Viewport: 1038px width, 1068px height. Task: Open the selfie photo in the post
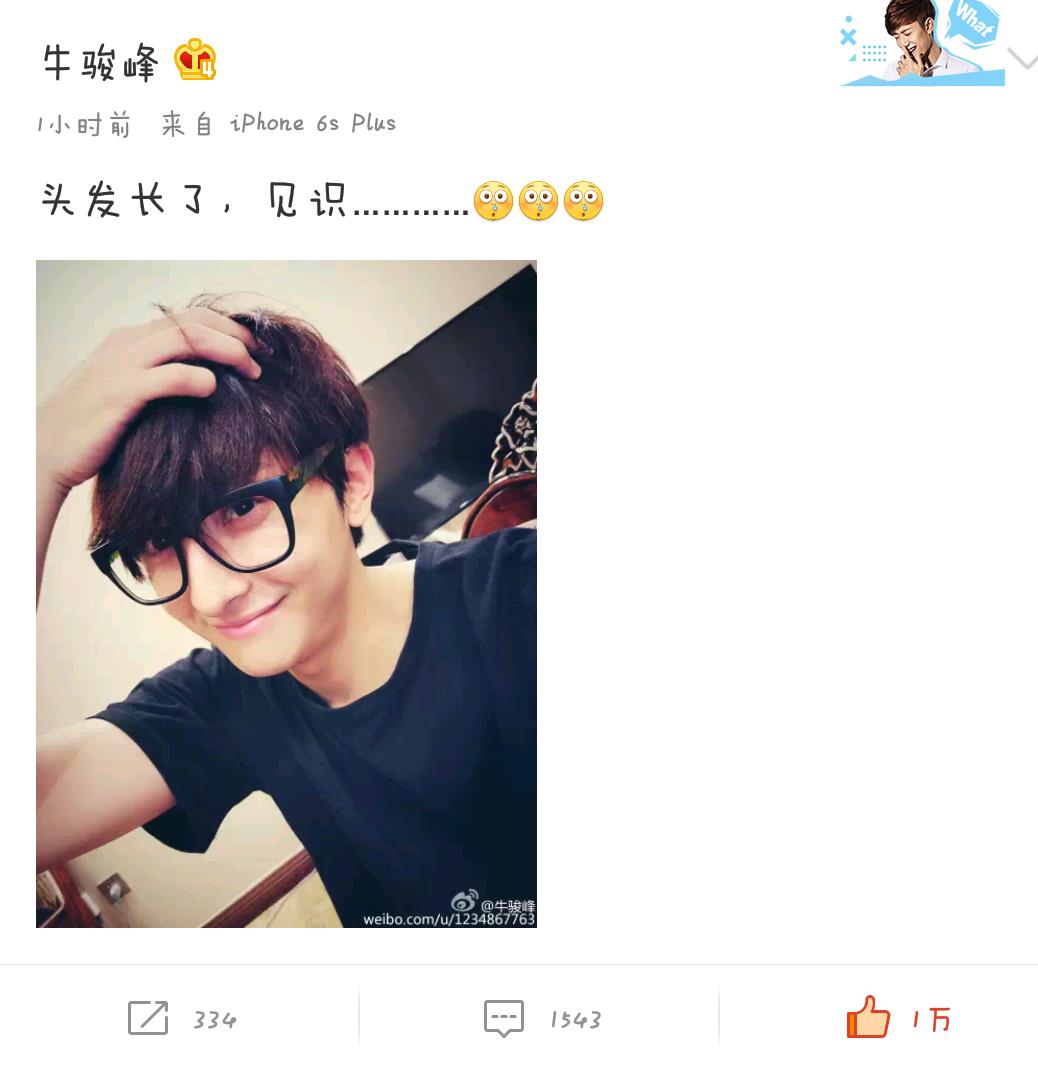point(286,593)
